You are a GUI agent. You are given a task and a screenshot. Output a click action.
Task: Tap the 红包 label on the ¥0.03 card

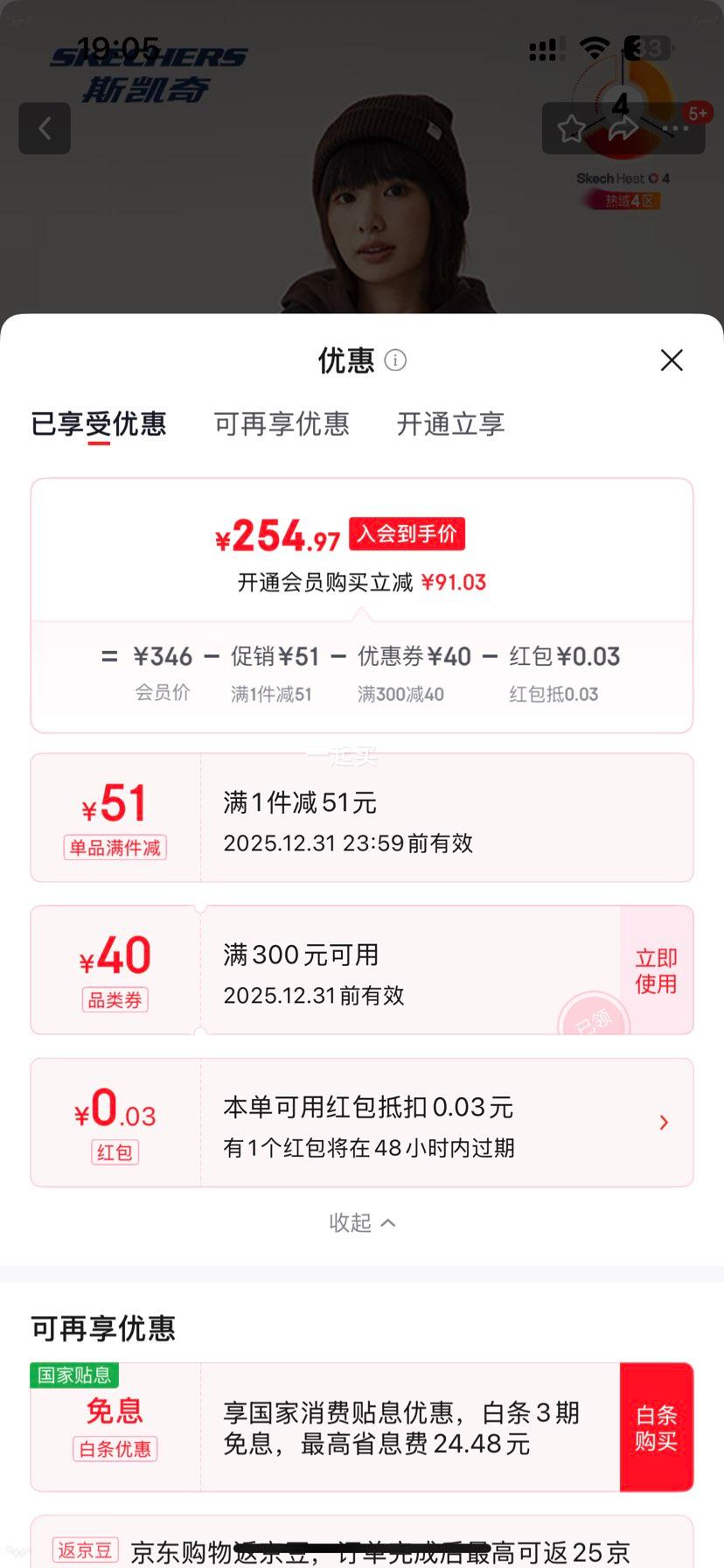114,1153
